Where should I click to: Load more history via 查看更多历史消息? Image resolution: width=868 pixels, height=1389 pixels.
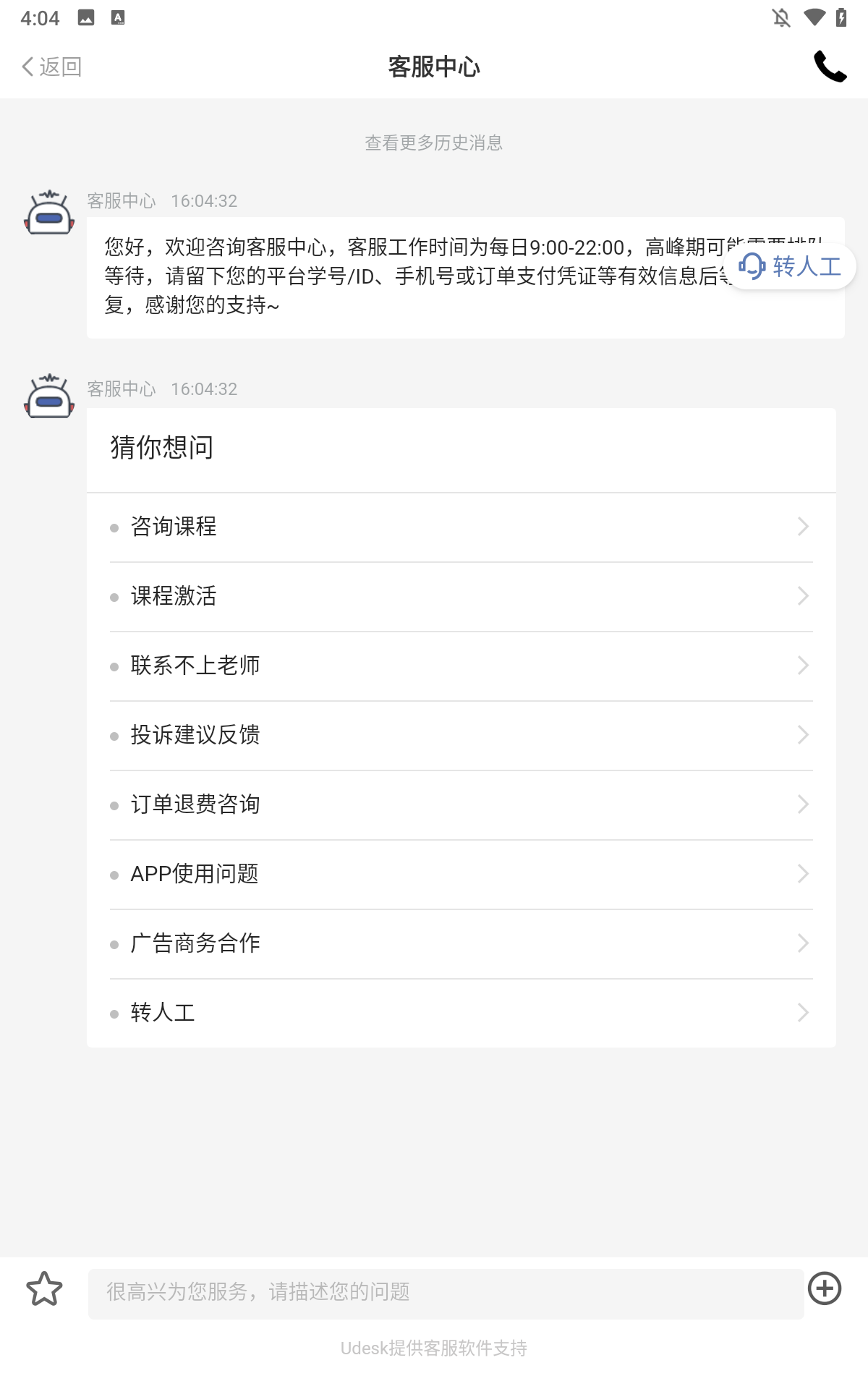pyautogui.click(x=433, y=143)
